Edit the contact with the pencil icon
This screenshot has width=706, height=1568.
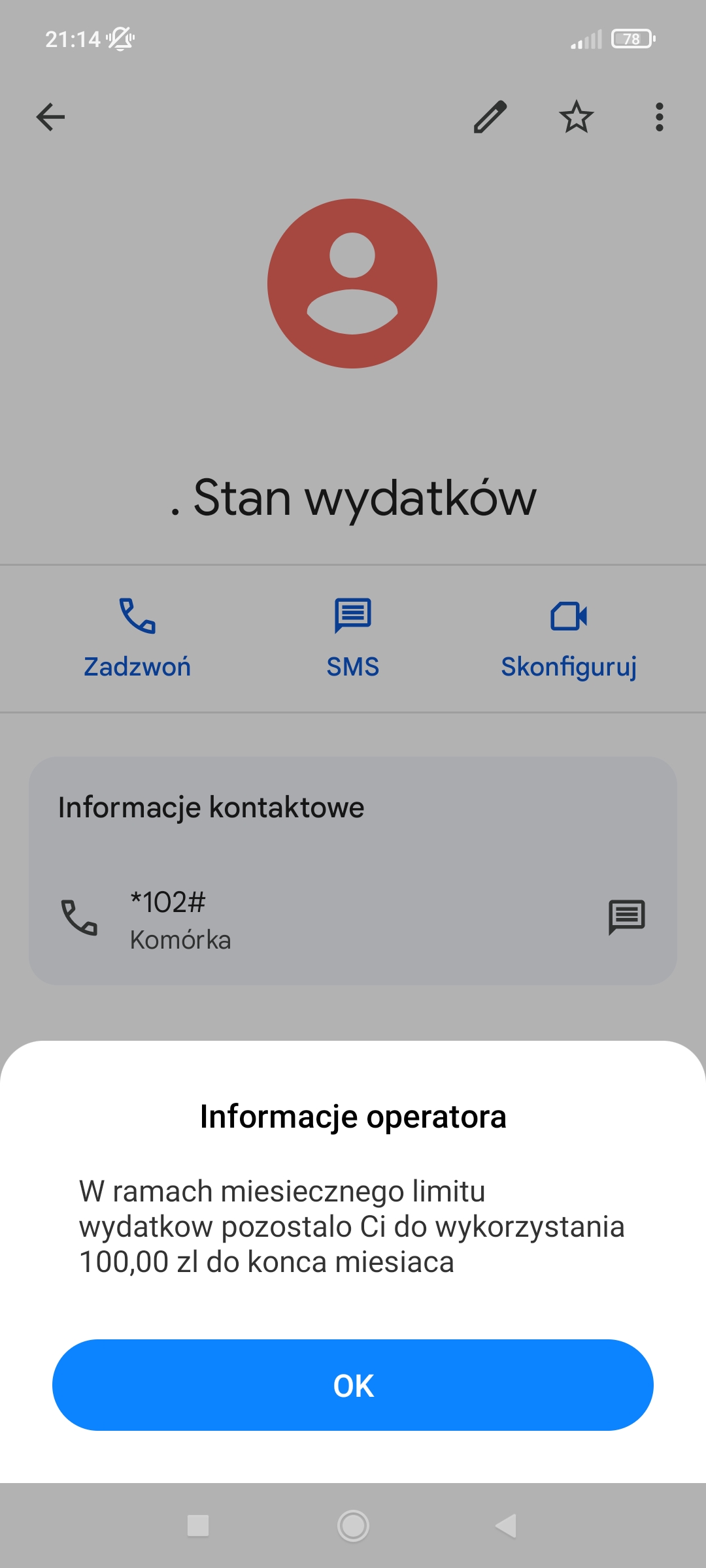[490, 118]
